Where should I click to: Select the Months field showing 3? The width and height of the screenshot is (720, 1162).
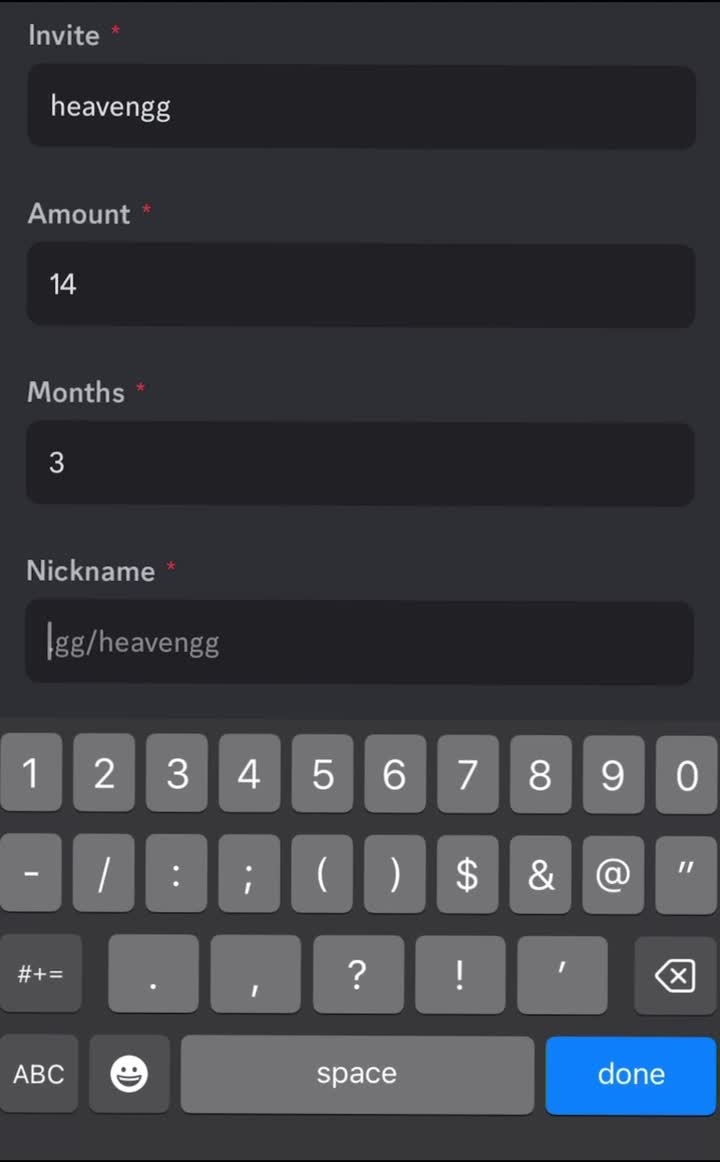click(x=360, y=463)
